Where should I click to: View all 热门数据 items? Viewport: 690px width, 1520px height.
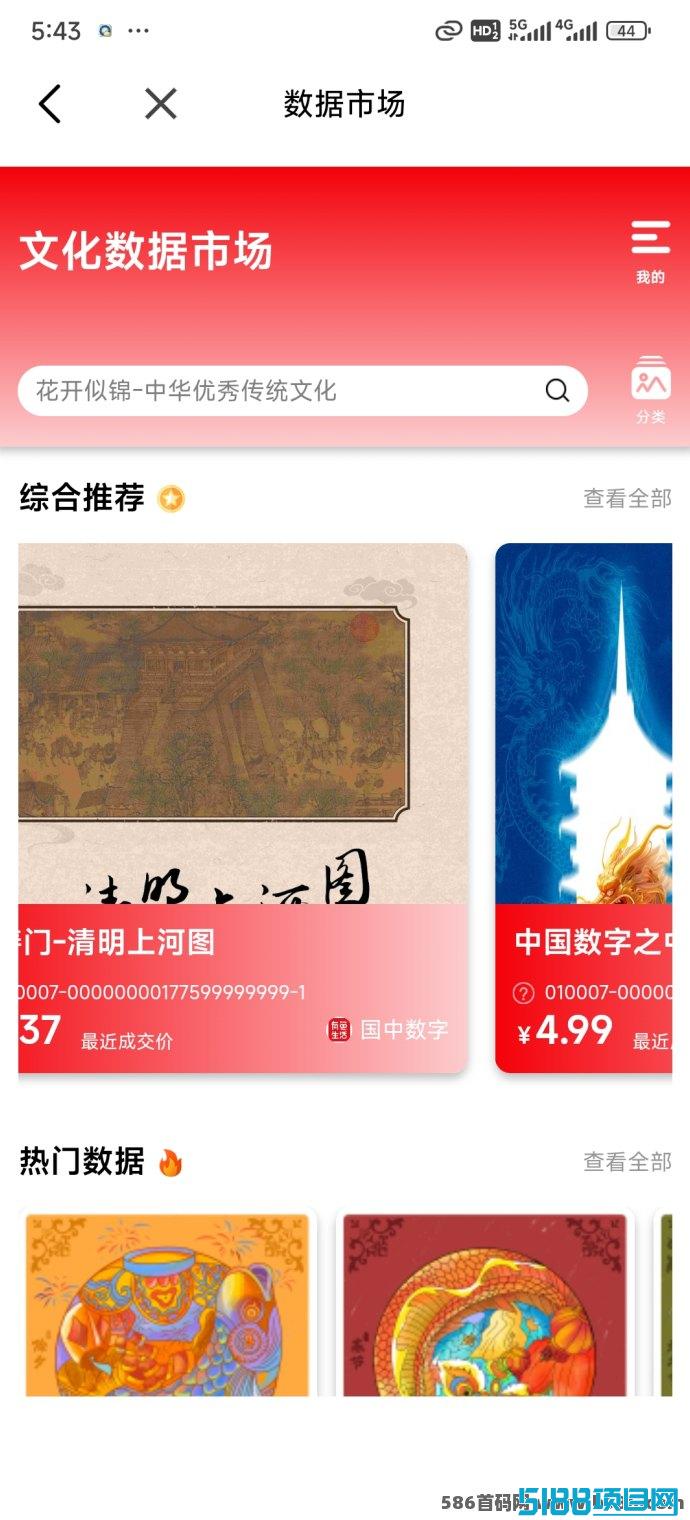(x=627, y=1162)
